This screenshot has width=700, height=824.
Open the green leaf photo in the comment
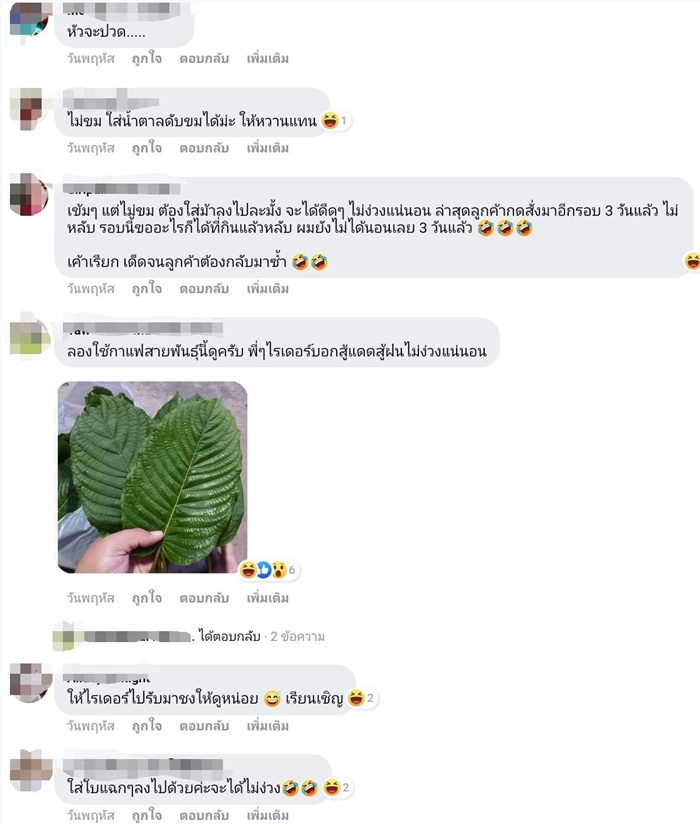point(152,476)
